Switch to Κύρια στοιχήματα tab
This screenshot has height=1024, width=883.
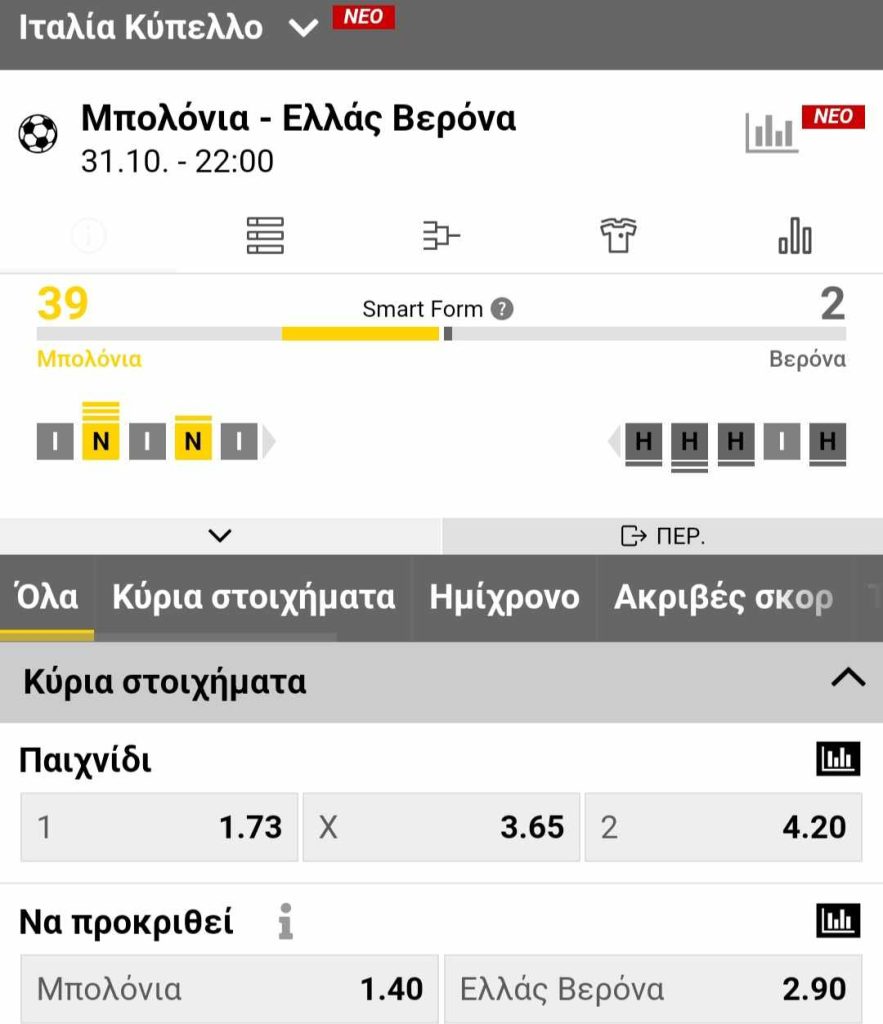click(x=253, y=598)
